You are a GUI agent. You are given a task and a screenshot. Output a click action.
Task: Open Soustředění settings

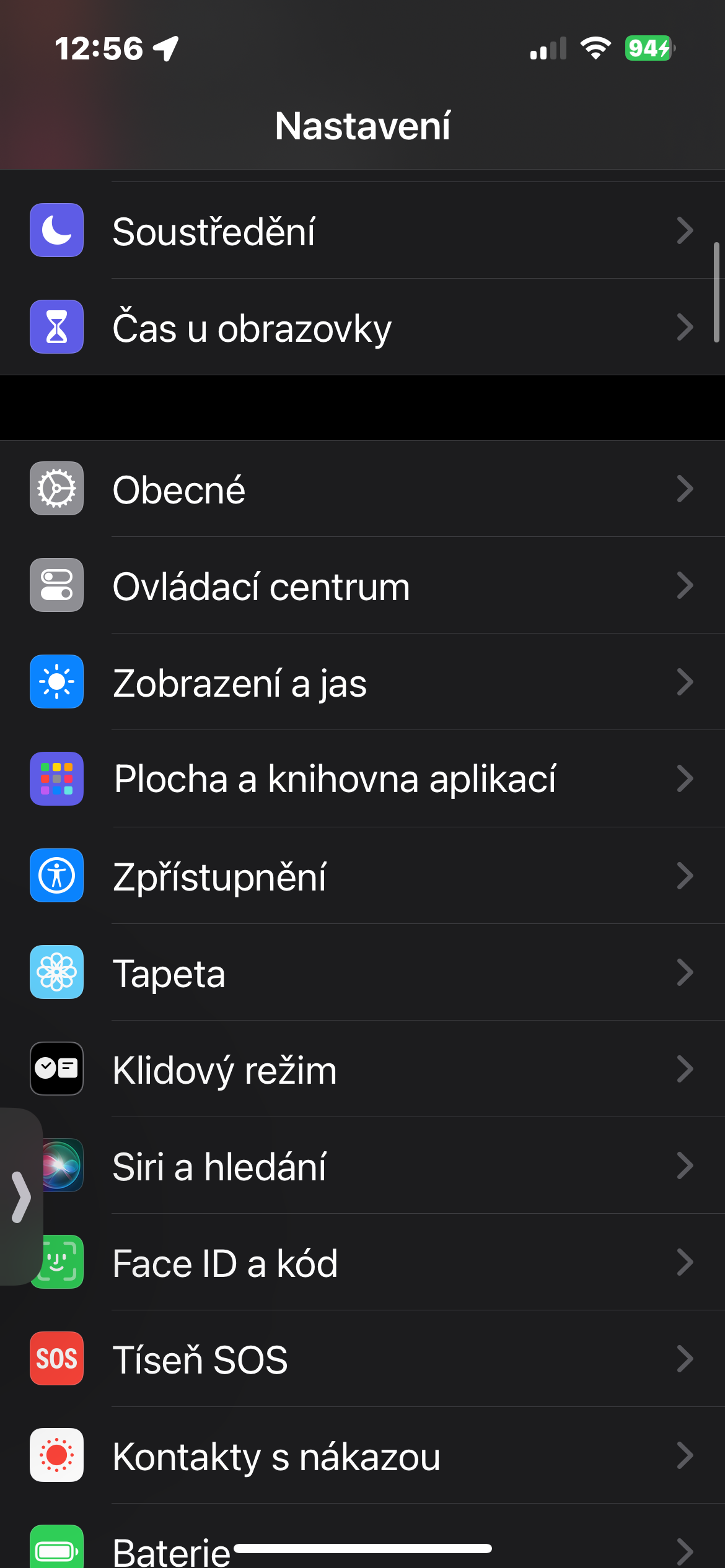point(362,231)
